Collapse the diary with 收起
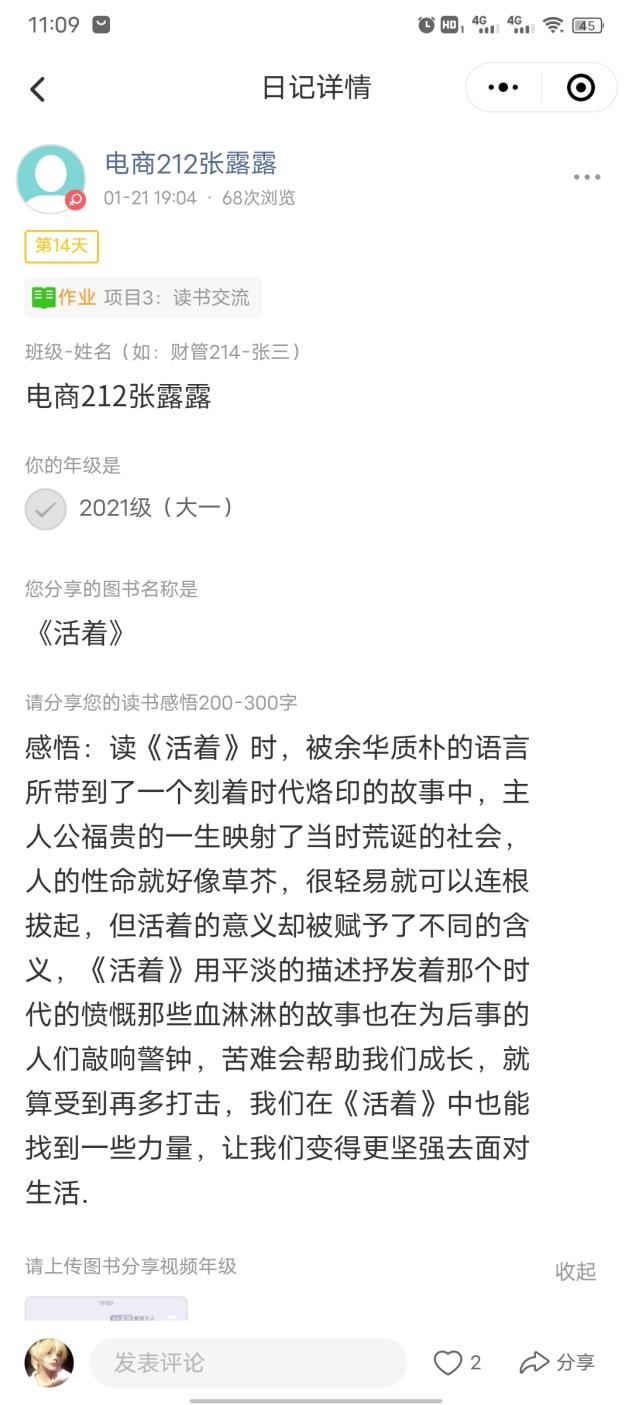Image resolution: width=632 pixels, height=1405 pixels. coord(576,1271)
